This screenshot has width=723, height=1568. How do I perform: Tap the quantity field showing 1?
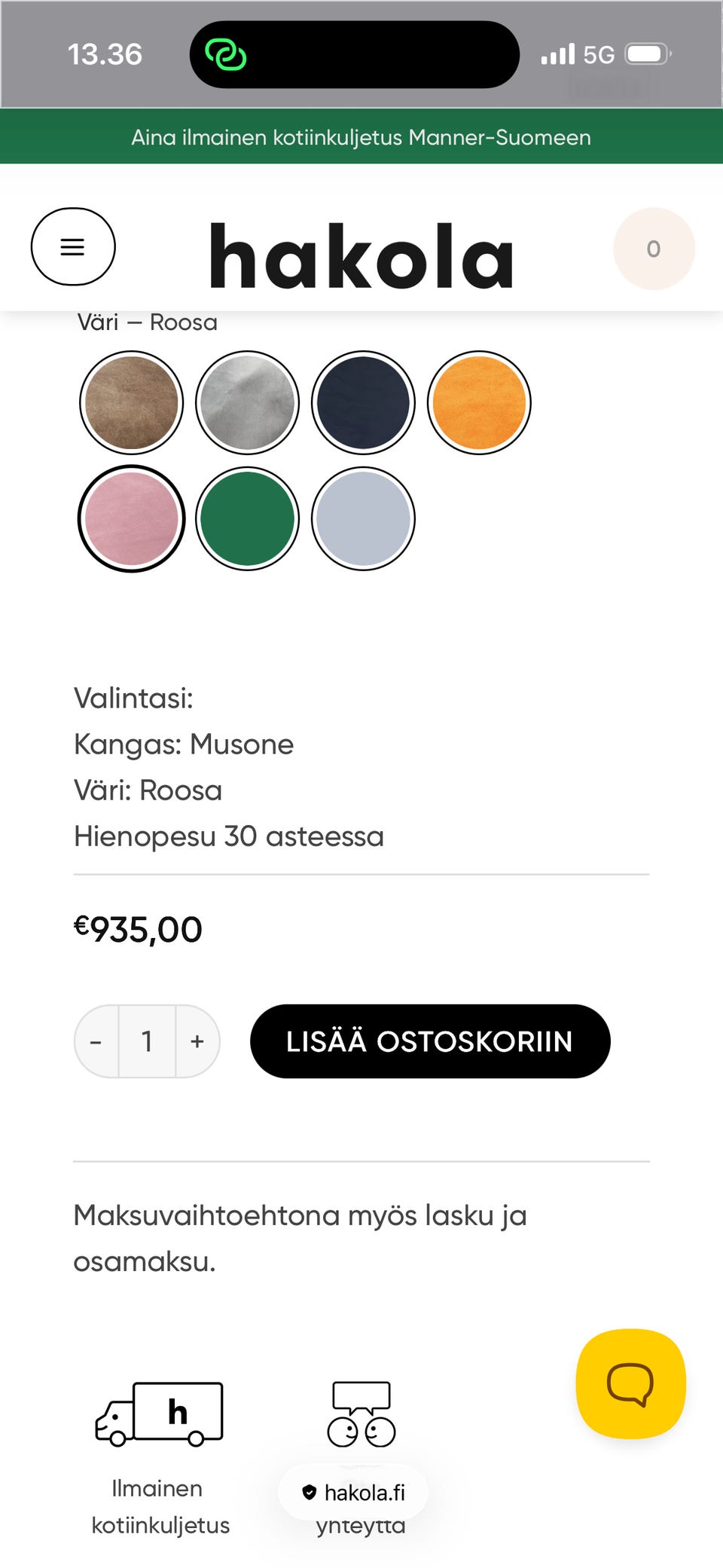coord(148,1041)
